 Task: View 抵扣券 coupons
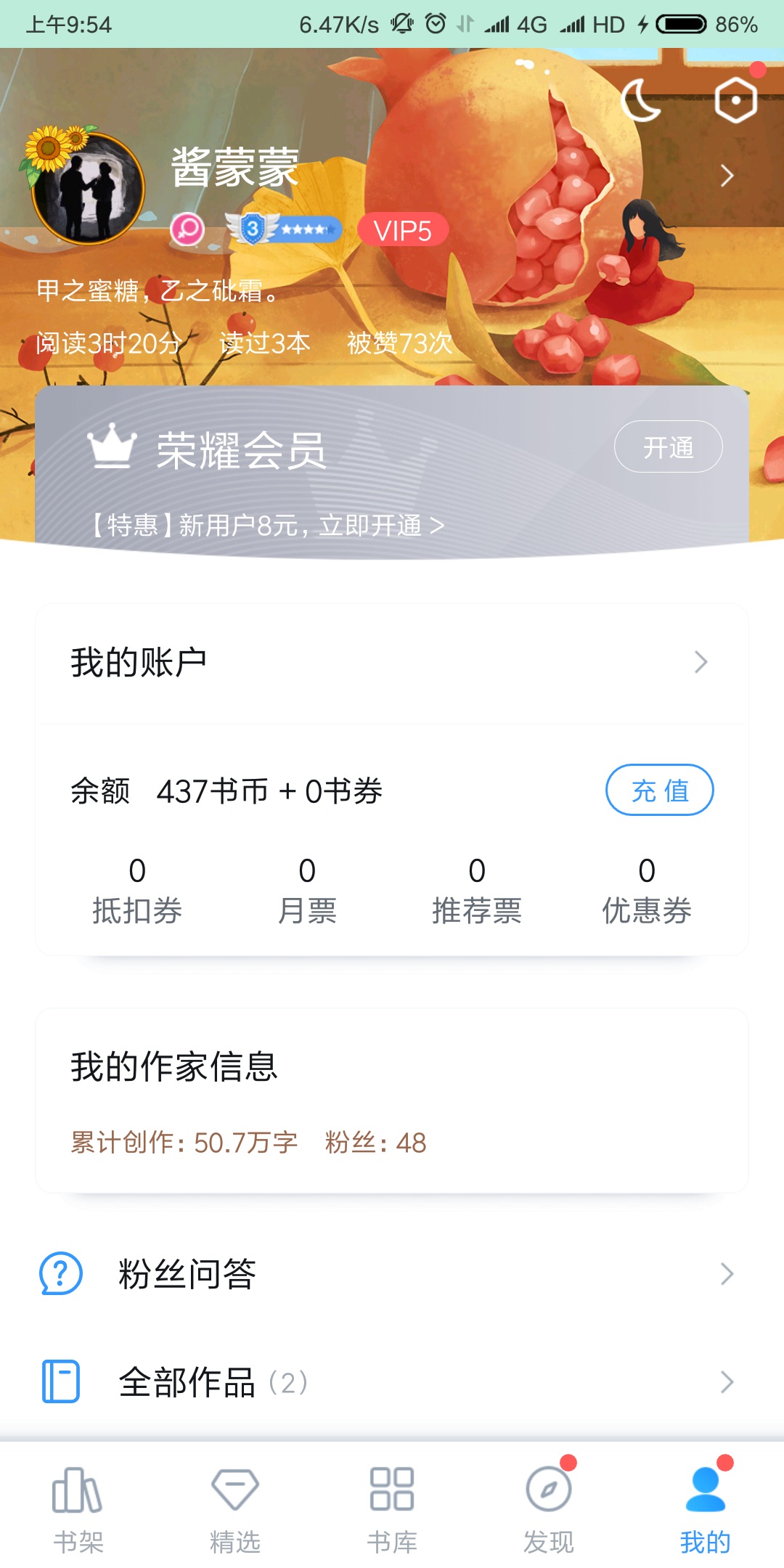[137, 890]
